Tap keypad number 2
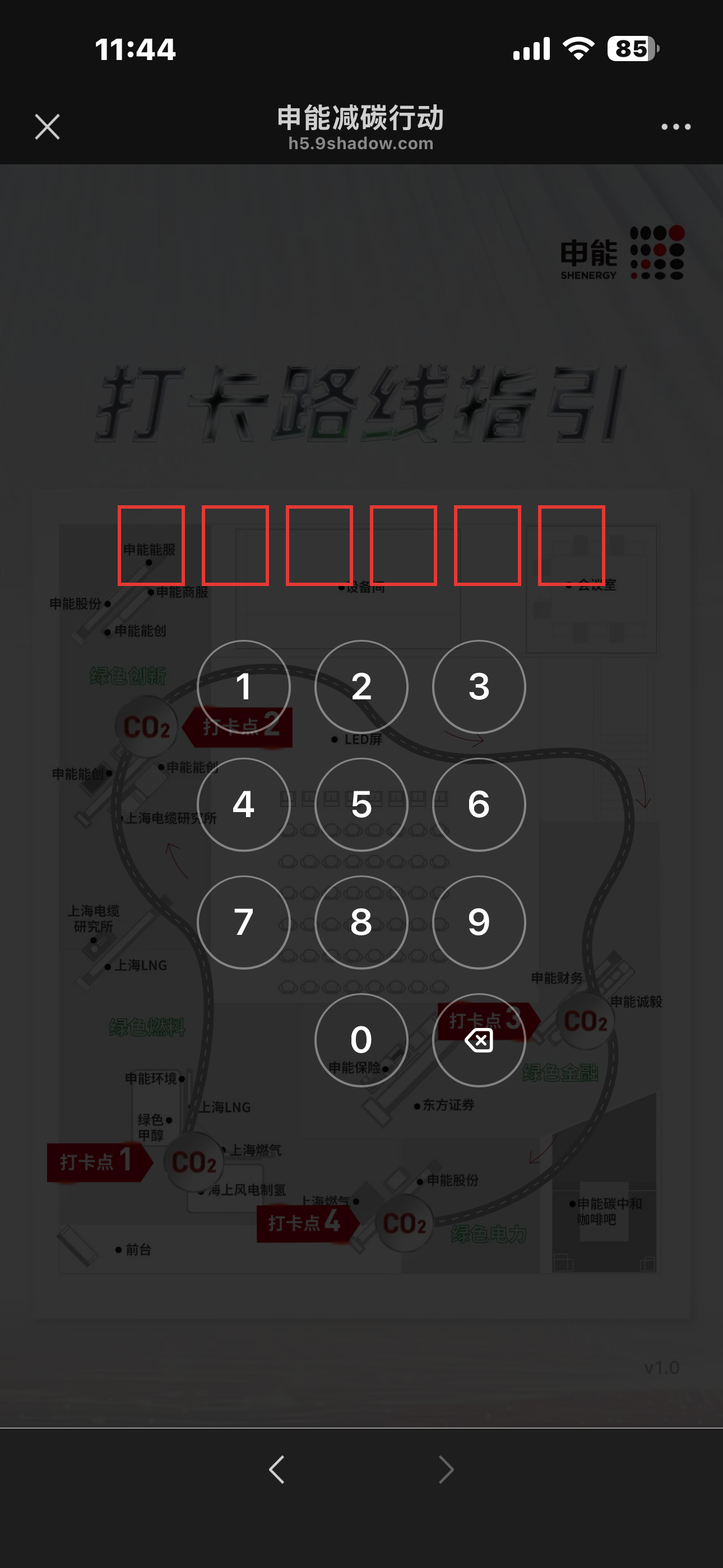 (x=361, y=686)
